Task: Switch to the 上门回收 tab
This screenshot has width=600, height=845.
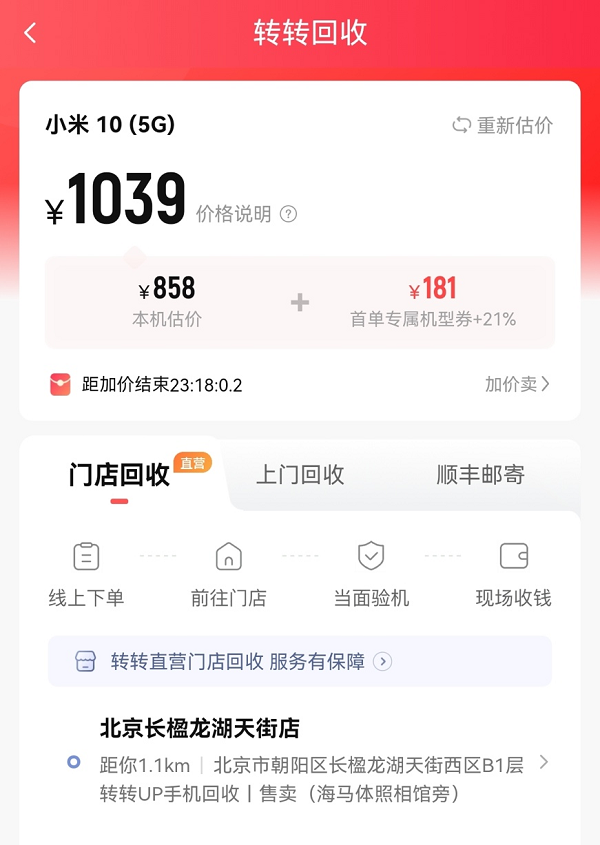Action: [x=300, y=475]
